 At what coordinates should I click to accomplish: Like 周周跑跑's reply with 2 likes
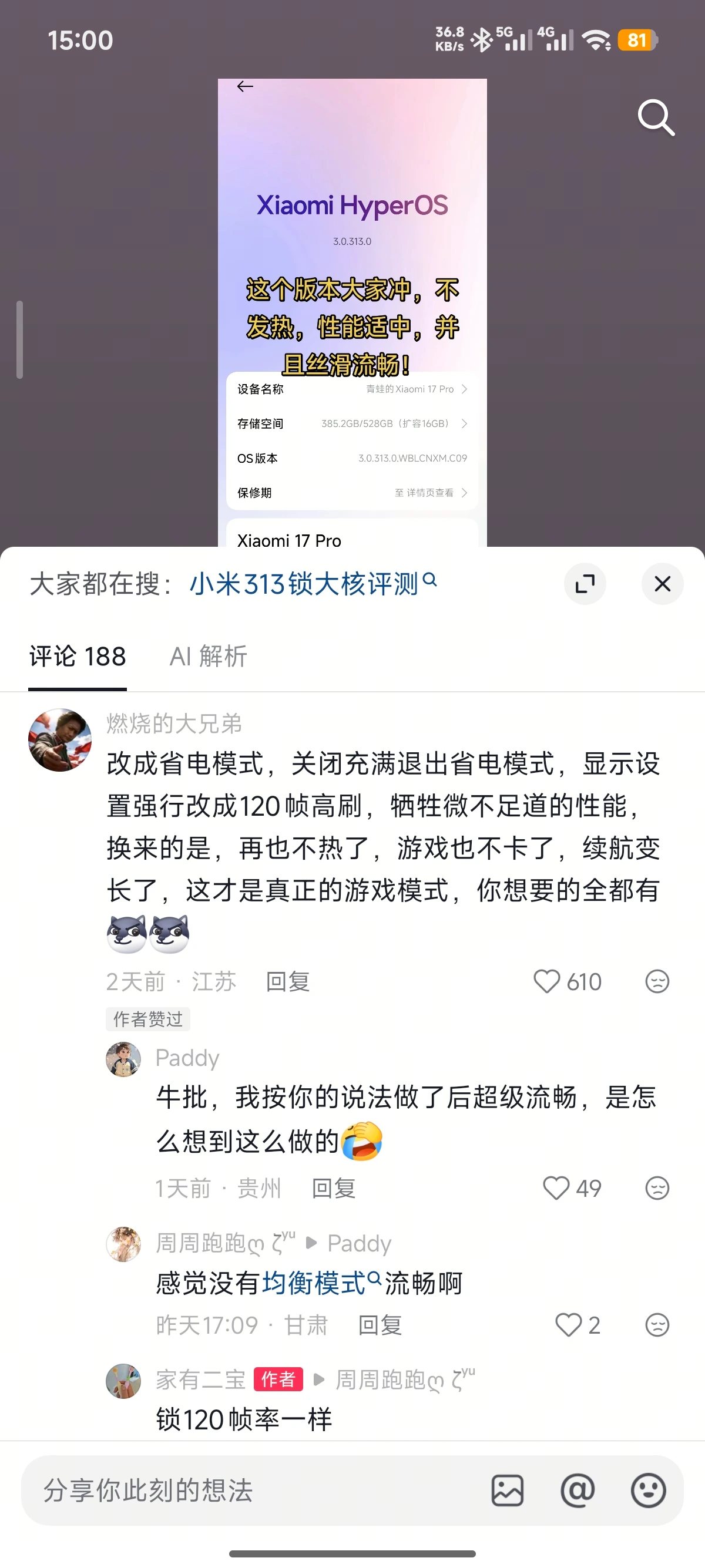point(578,1324)
